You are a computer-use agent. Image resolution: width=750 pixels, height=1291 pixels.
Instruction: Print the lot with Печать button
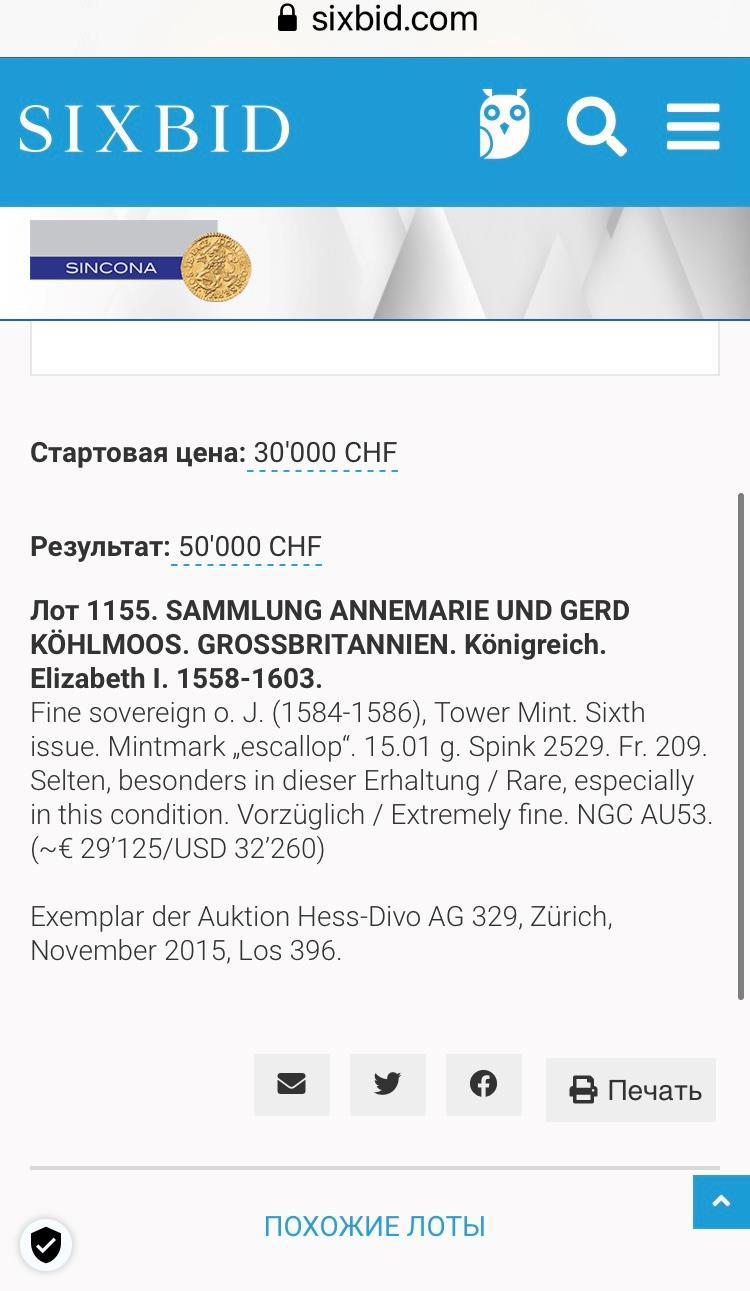[631, 1090]
